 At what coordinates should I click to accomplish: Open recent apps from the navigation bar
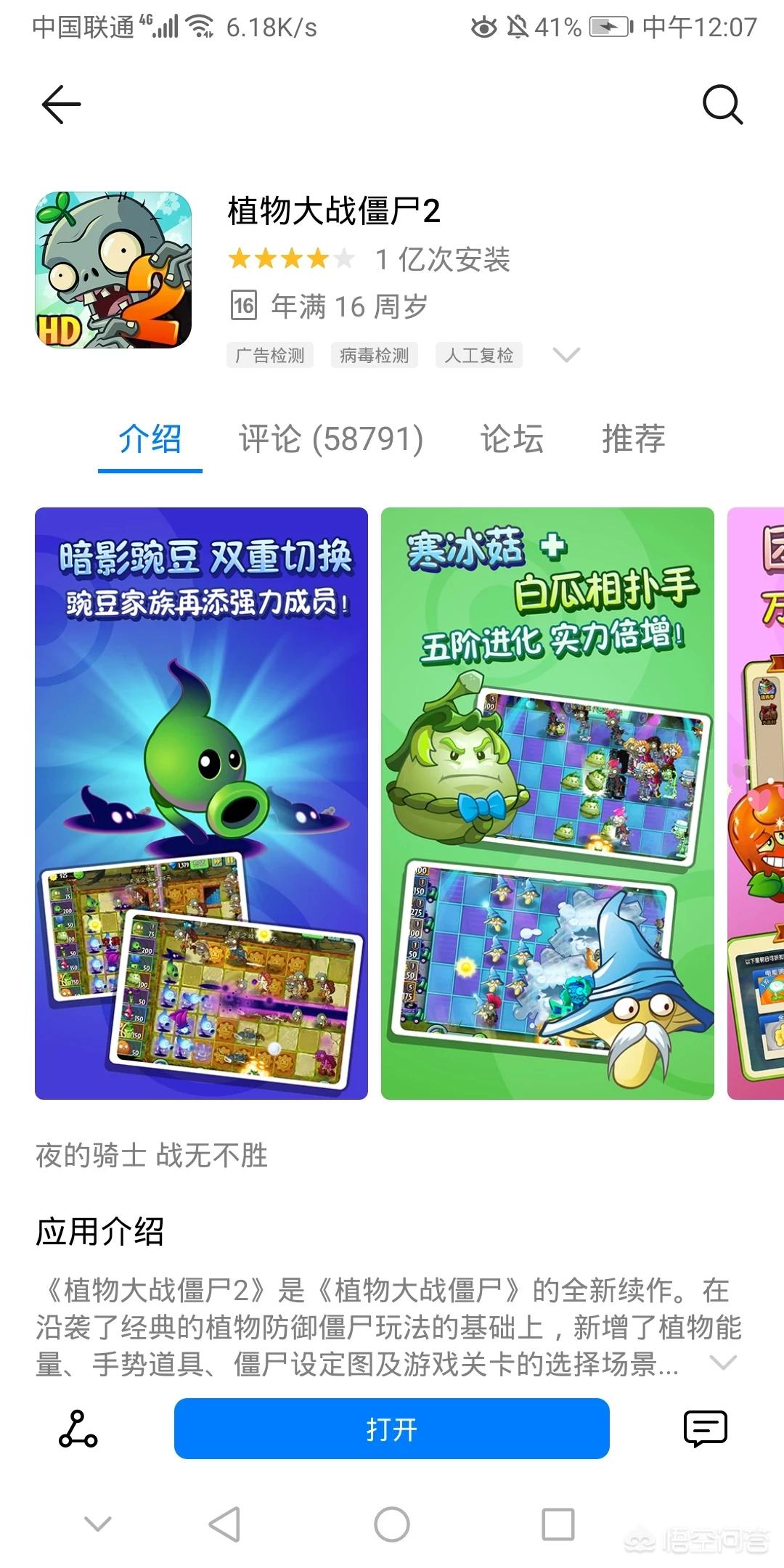pos(558,1524)
